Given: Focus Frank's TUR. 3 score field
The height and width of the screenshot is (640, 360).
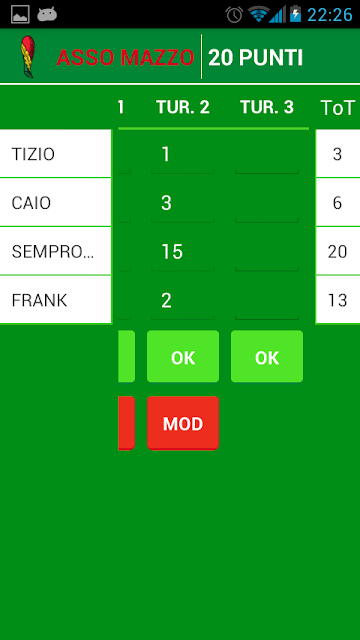Looking at the screenshot, I should coord(267,300).
